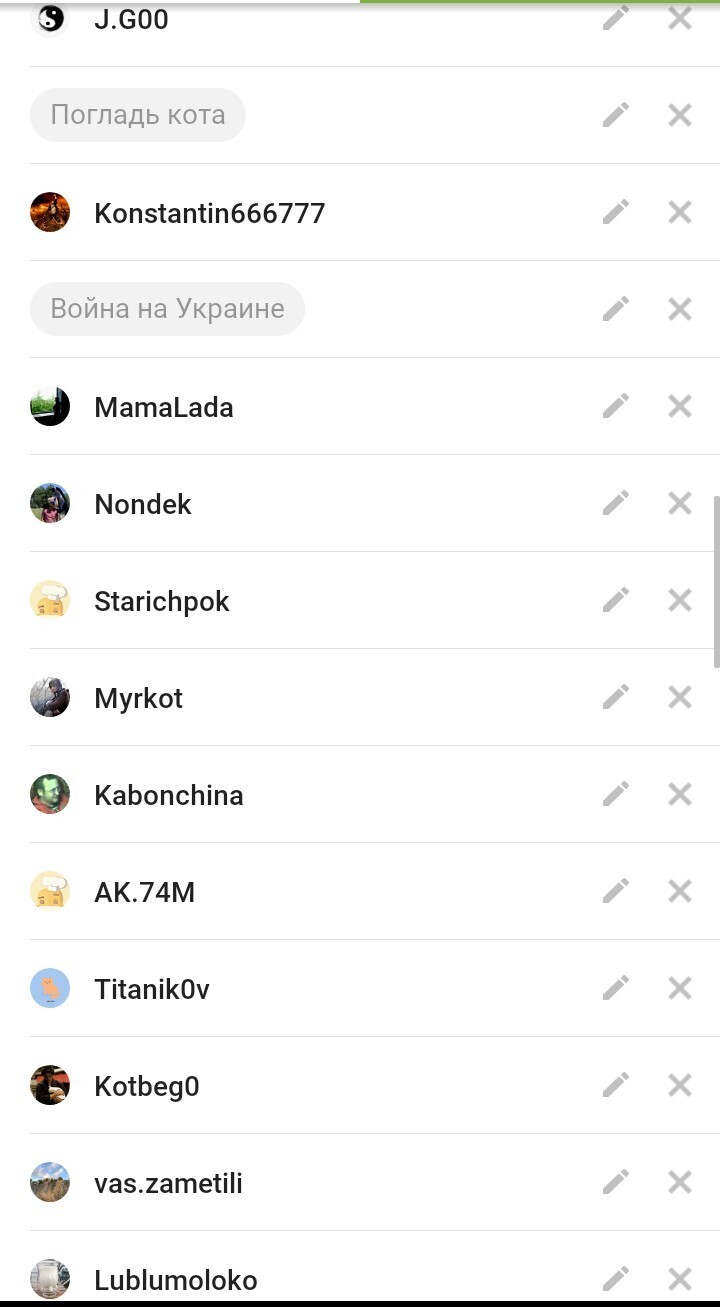Open MamaLada's profile

(164, 407)
